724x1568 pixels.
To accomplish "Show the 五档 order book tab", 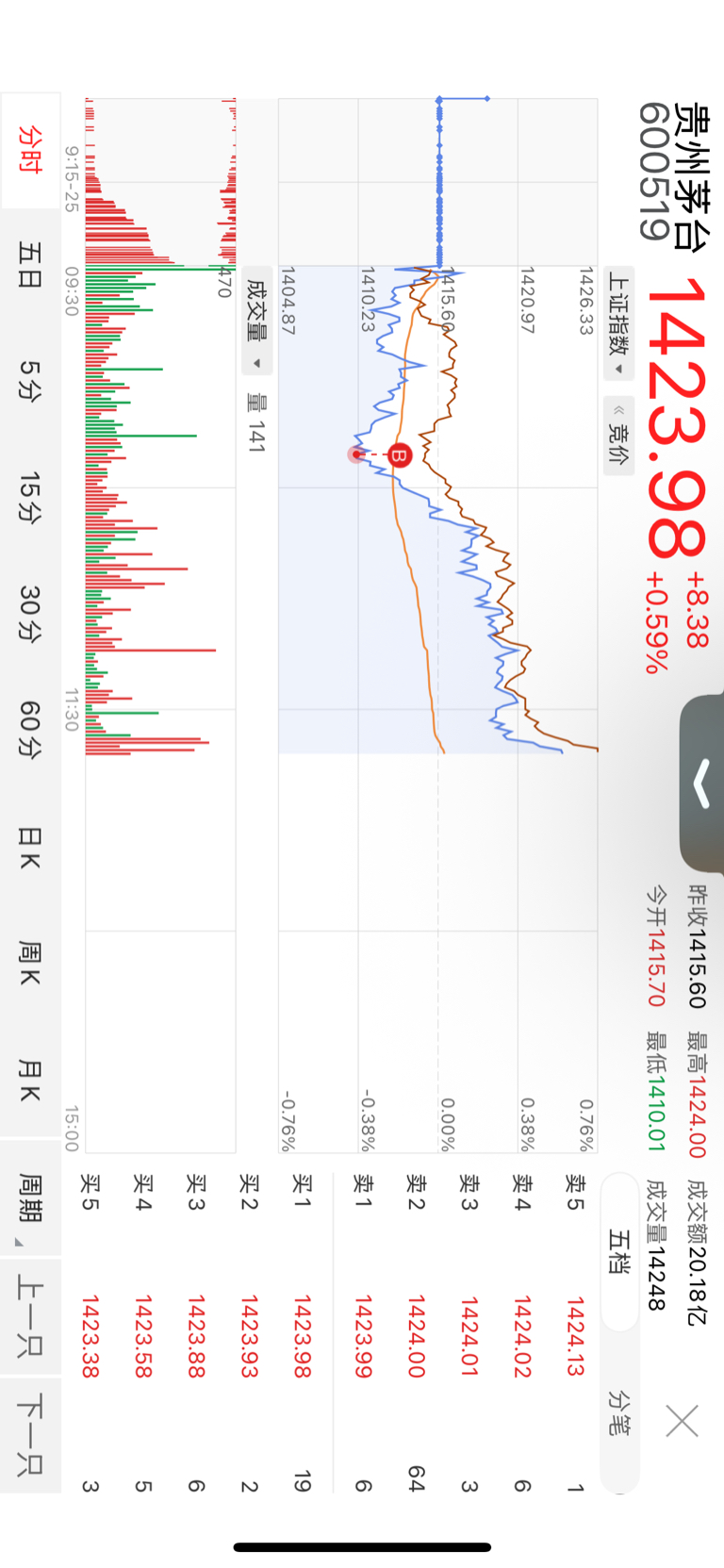I will pos(619,1251).
